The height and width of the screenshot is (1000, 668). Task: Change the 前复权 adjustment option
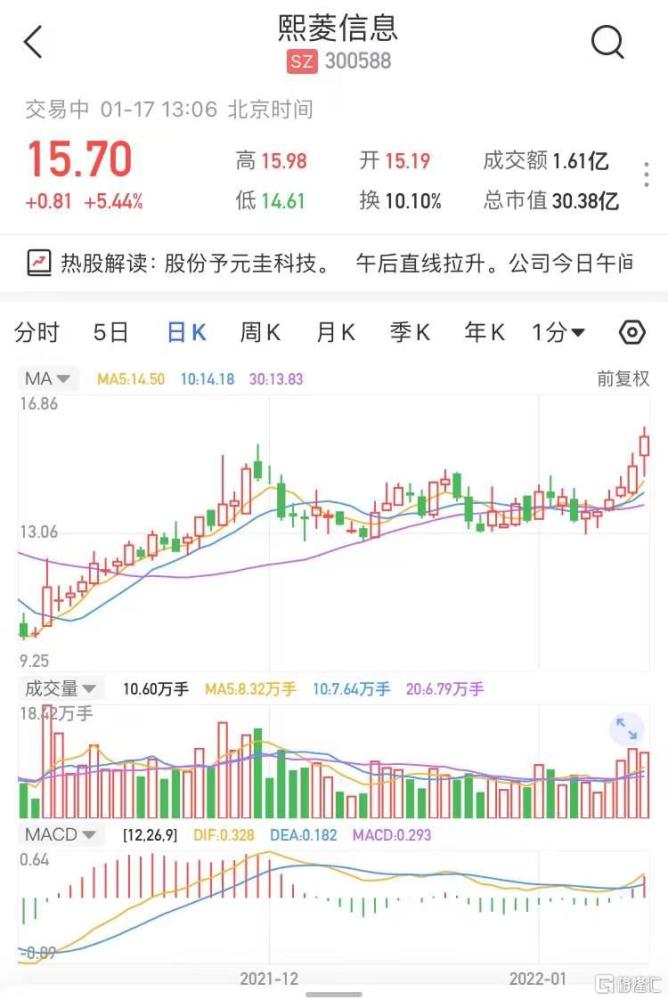[x=623, y=379]
